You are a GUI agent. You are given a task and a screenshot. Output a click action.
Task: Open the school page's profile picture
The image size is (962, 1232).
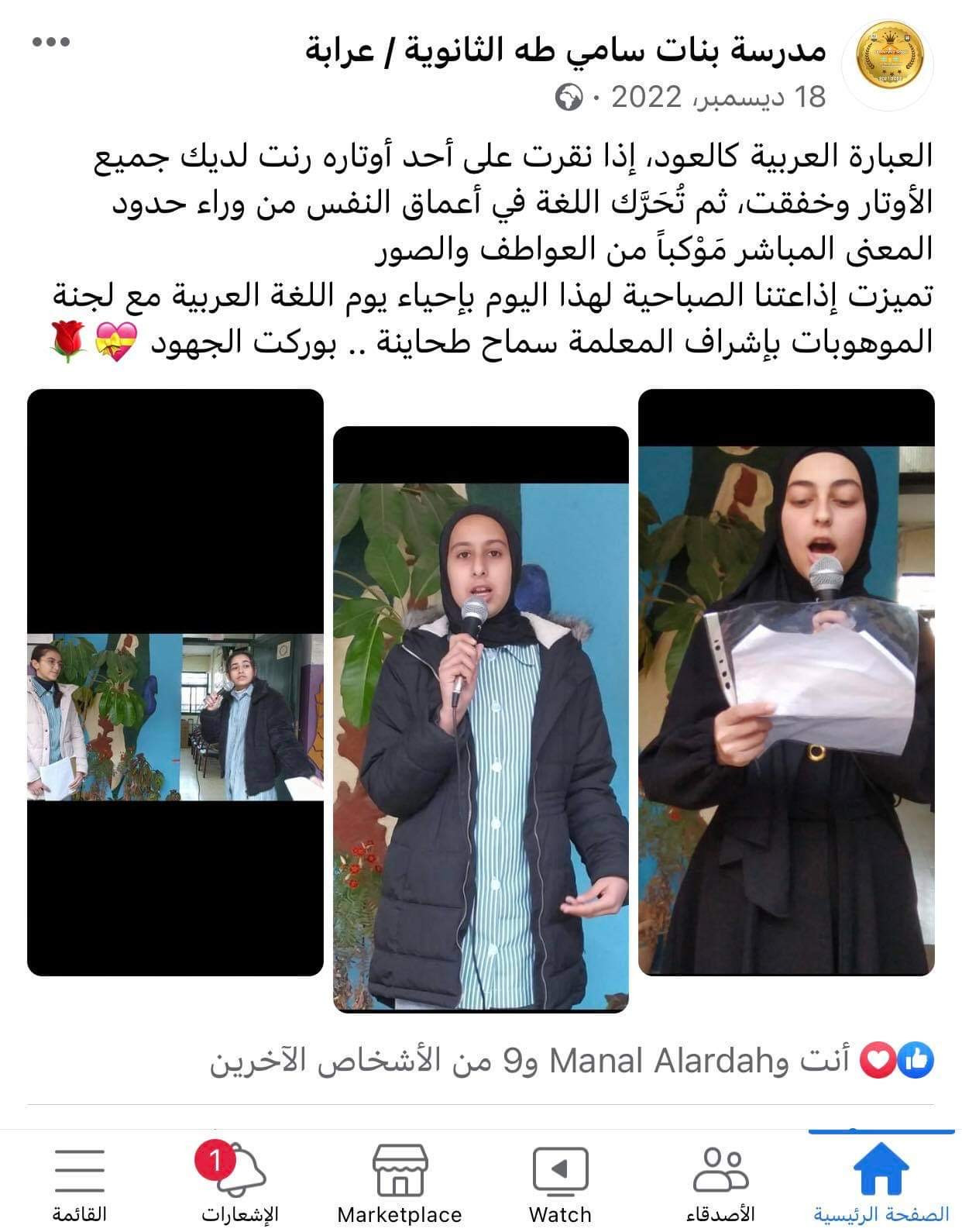(x=888, y=56)
